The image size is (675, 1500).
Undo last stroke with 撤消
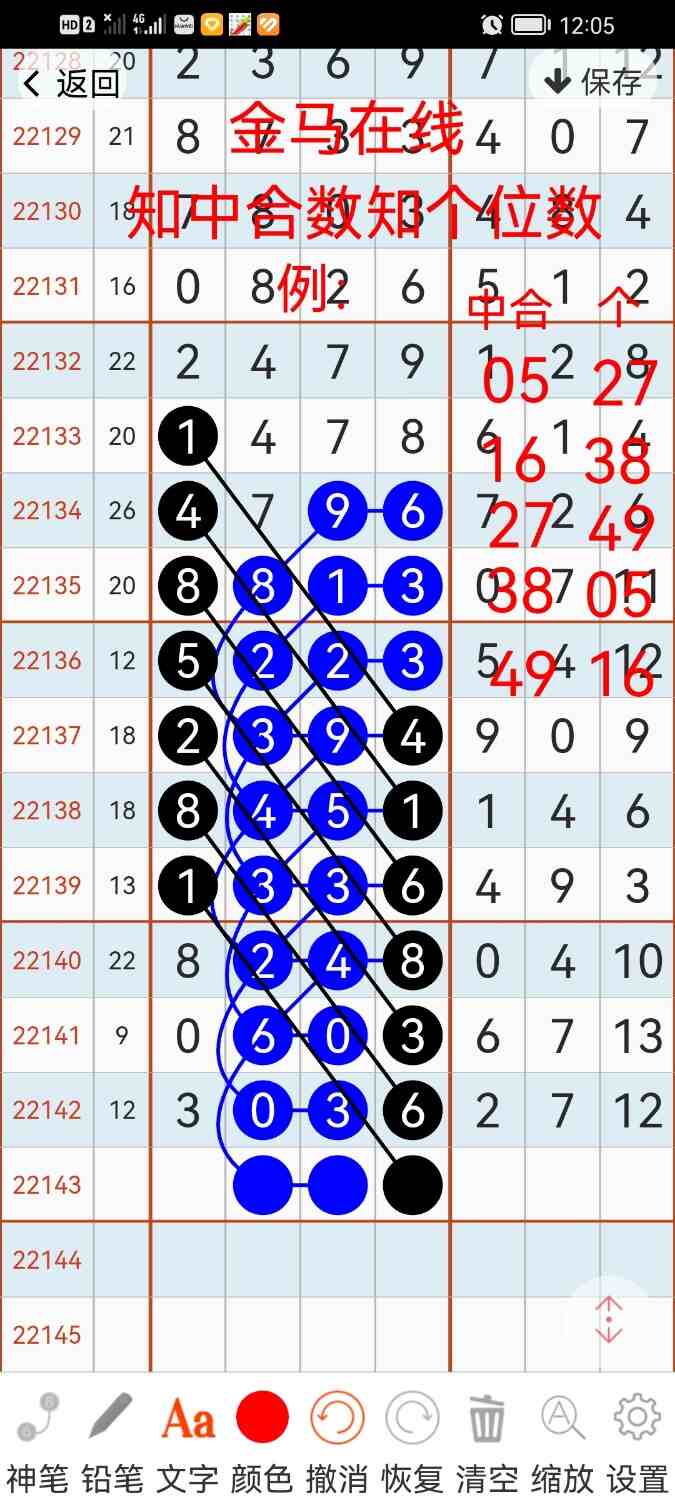point(337,1438)
